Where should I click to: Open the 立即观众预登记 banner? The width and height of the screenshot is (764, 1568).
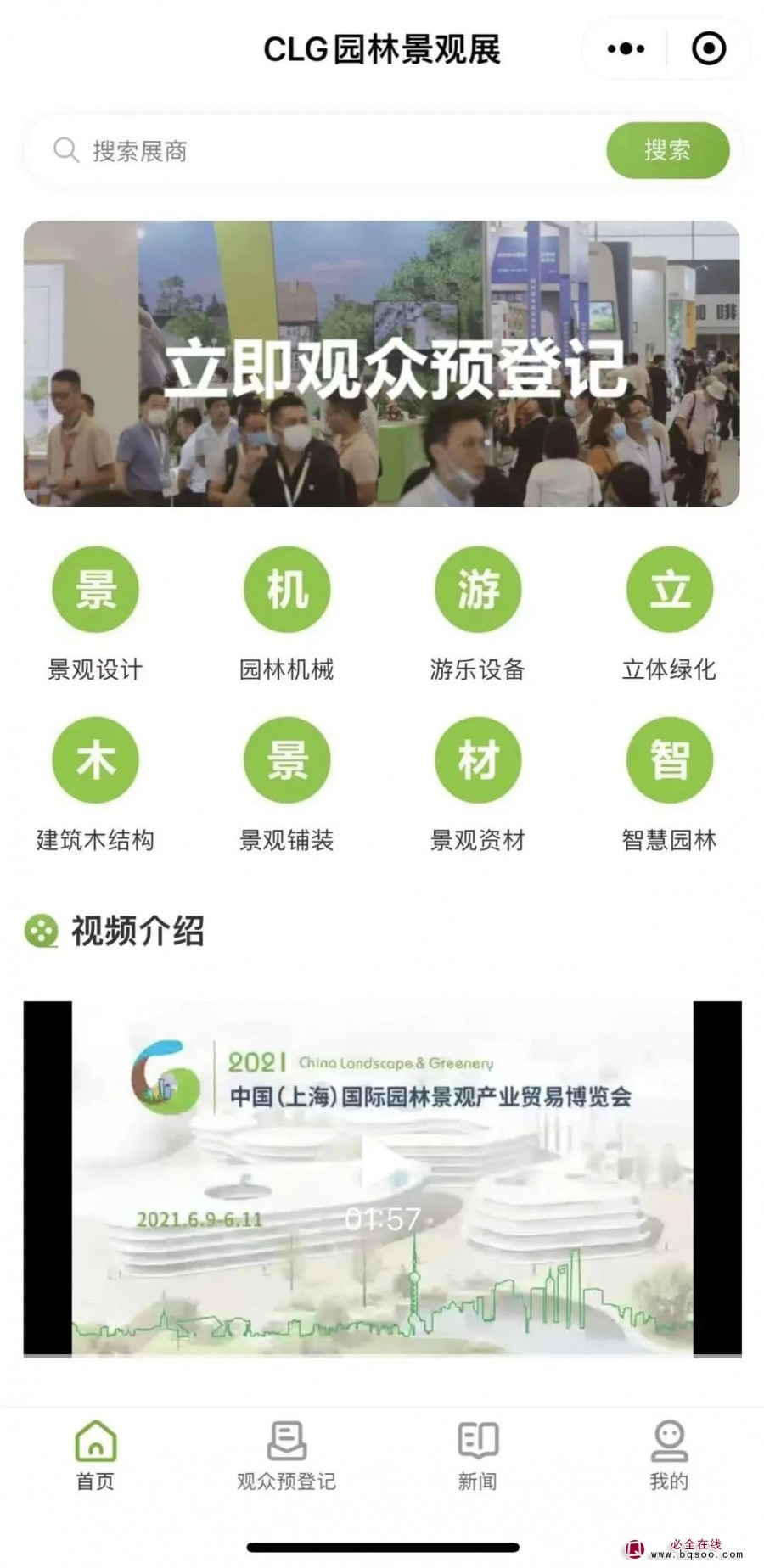click(x=381, y=364)
